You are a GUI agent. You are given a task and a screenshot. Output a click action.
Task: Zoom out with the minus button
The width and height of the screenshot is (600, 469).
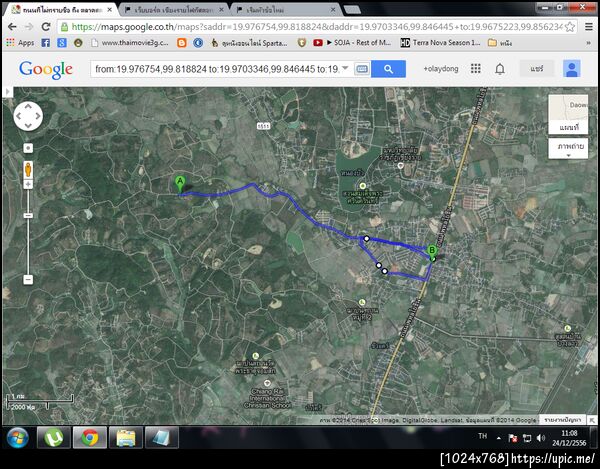tap(28, 279)
